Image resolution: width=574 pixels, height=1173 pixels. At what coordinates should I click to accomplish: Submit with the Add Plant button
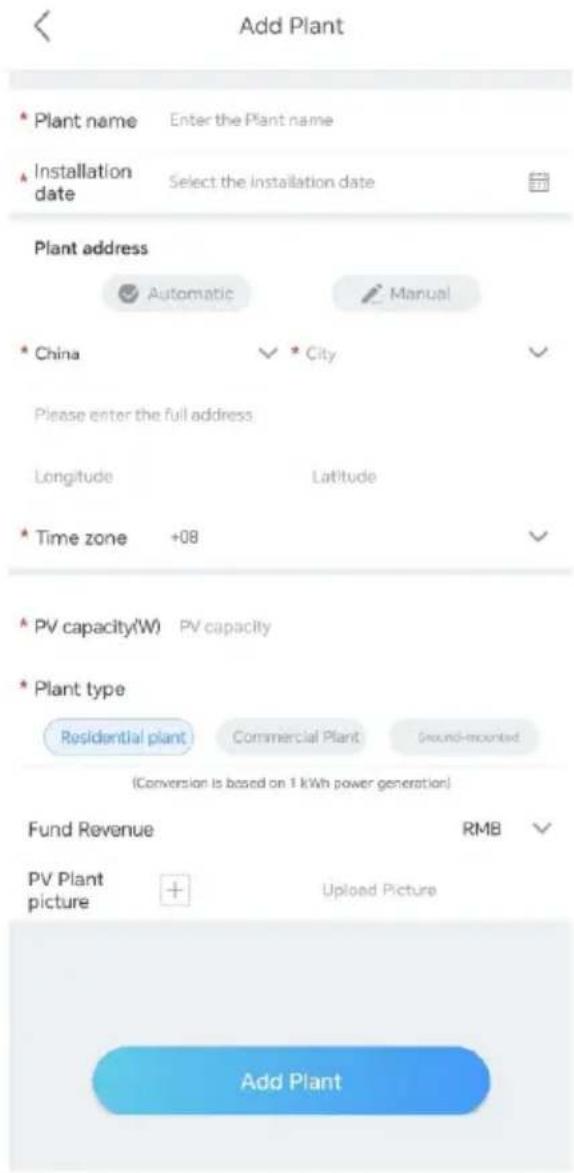[290, 1082]
